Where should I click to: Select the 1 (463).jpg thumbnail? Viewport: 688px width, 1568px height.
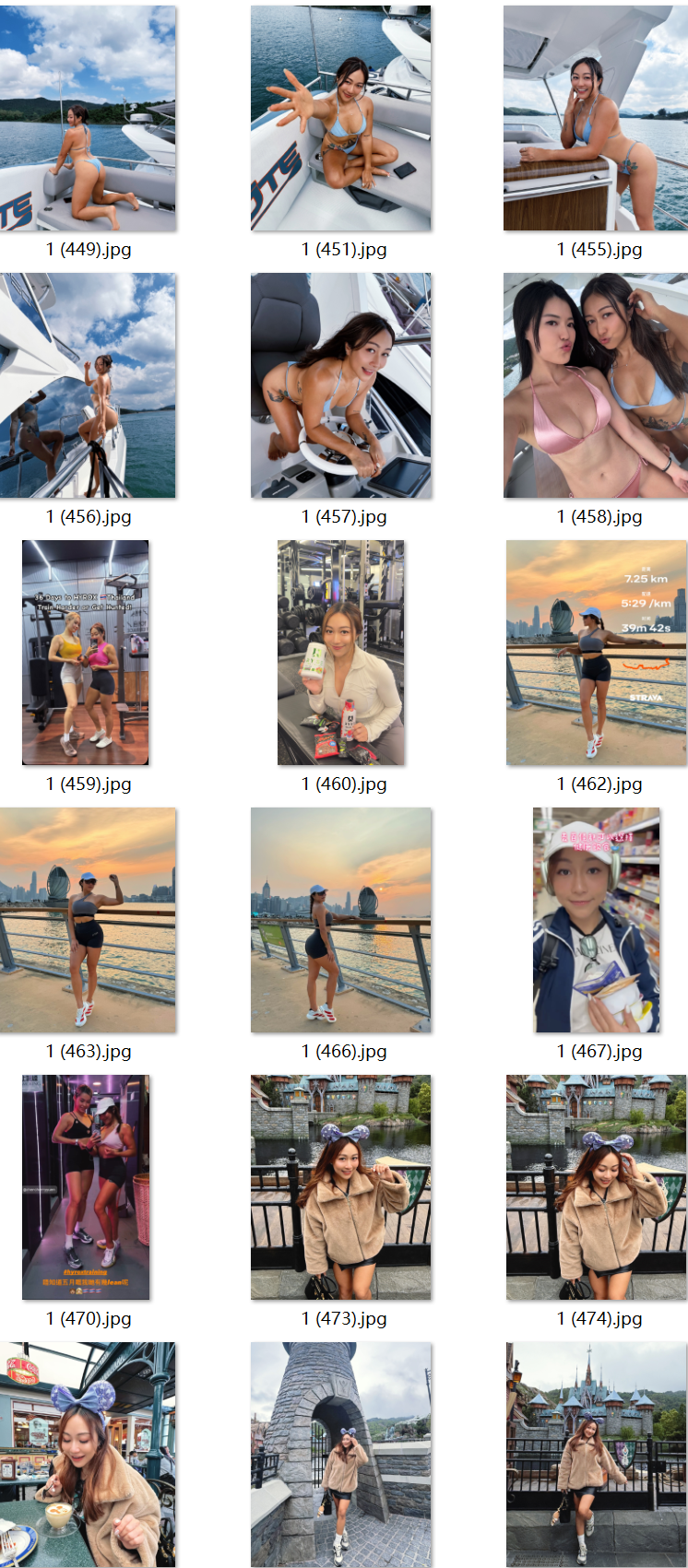point(88,920)
